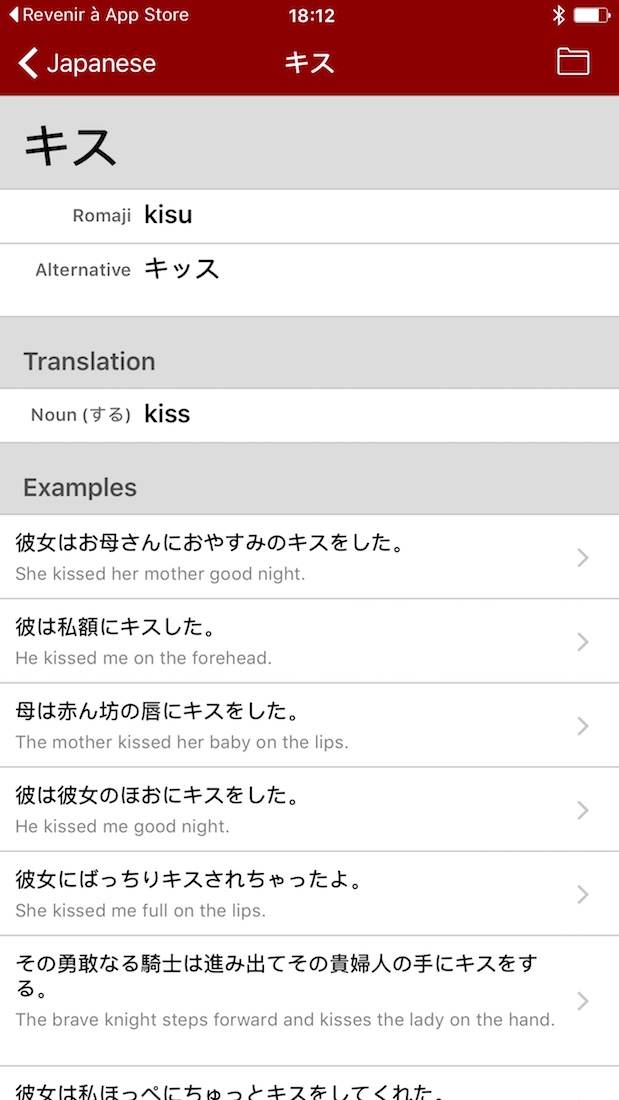
Task: Open the folder icon in the header
Action: (573, 62)
